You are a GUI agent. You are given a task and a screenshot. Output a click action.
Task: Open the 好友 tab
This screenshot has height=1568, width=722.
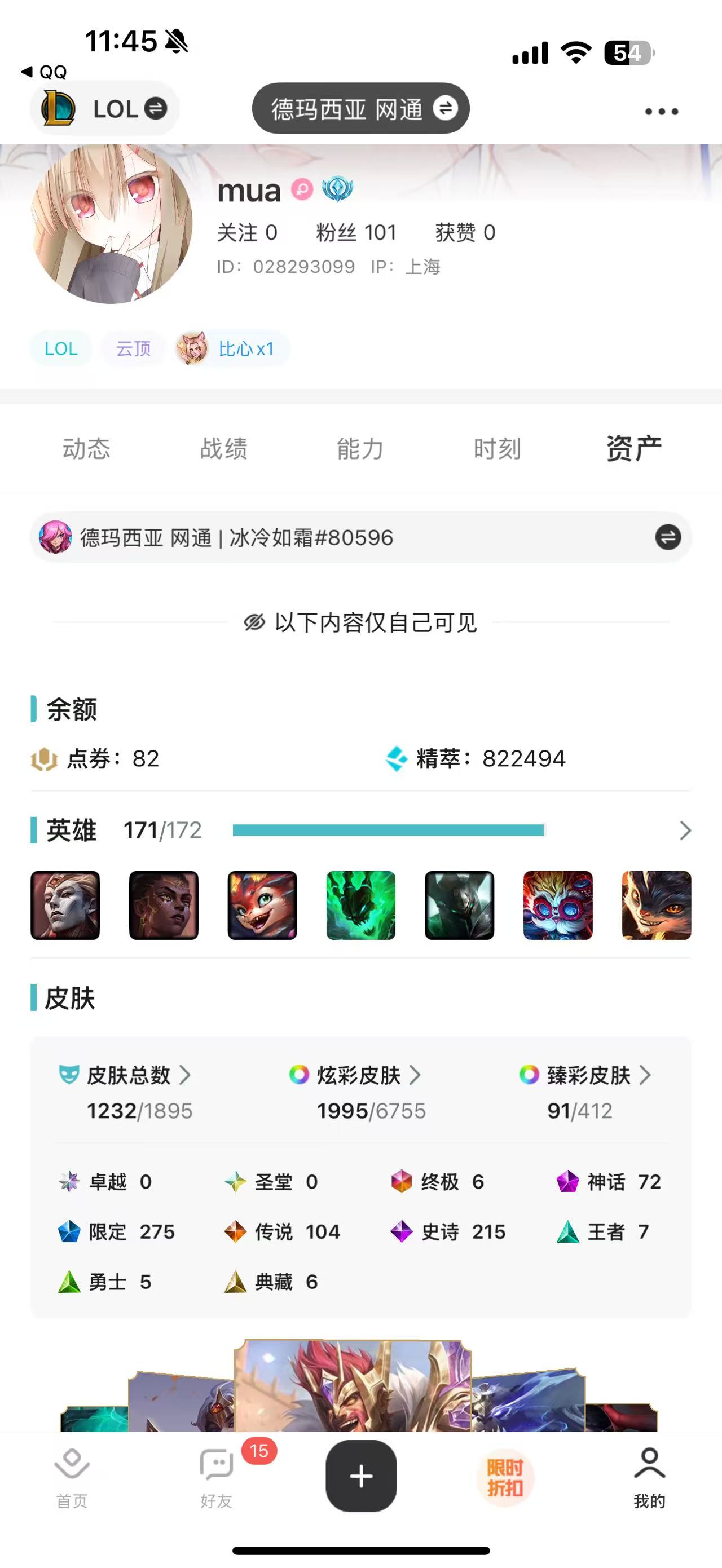(x=217, y=1477)
